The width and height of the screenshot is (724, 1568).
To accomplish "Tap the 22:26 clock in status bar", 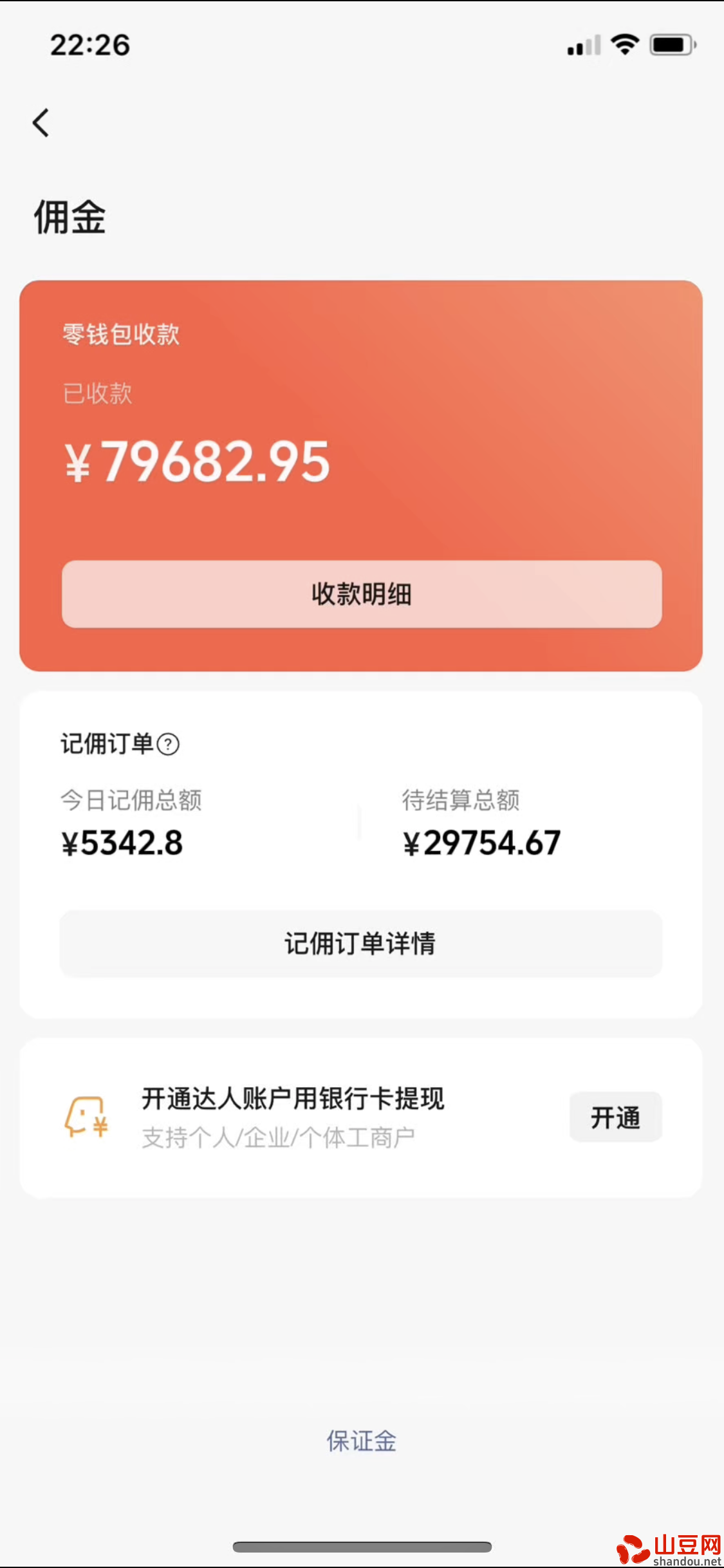I will coord(90,44).
